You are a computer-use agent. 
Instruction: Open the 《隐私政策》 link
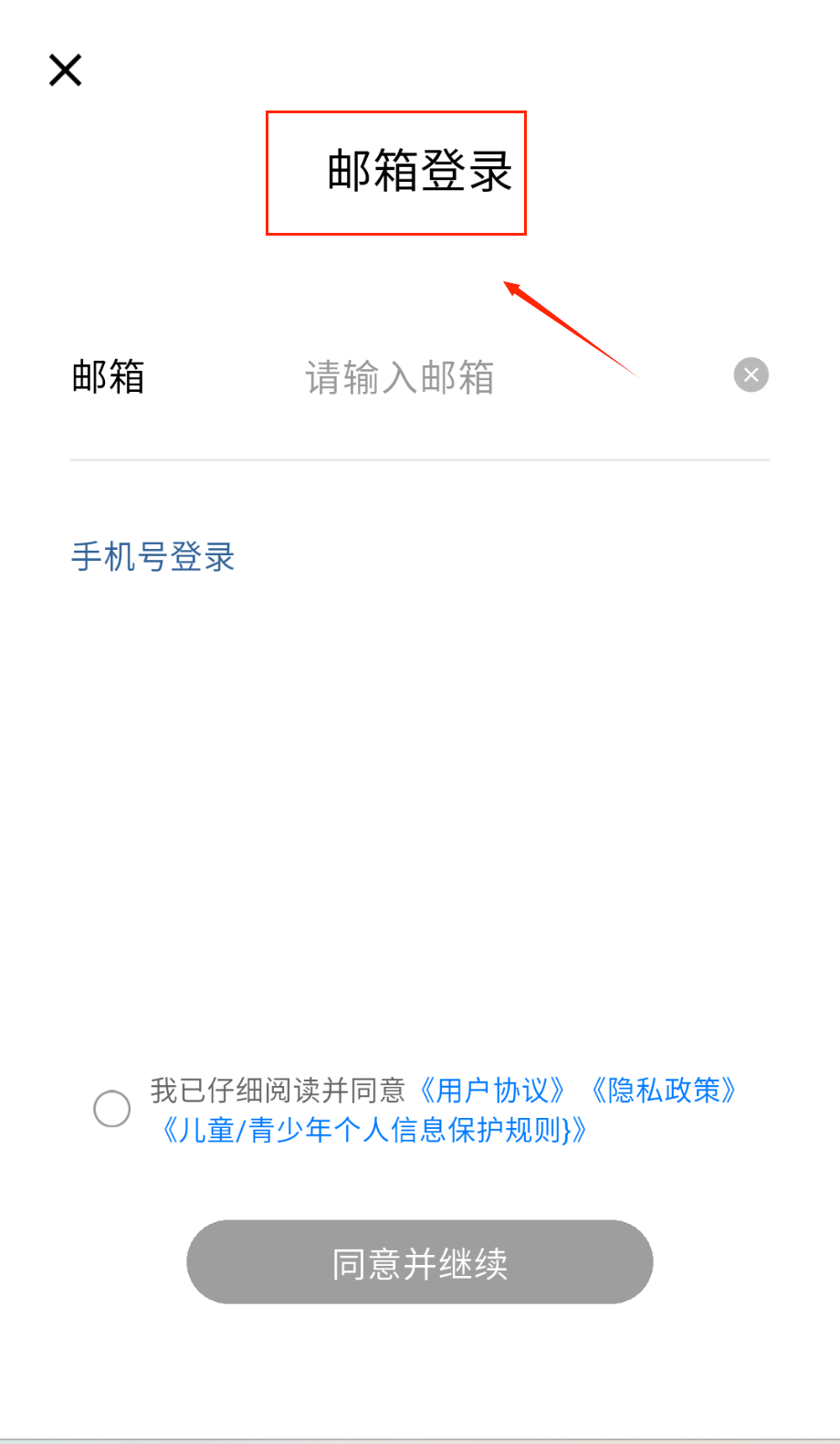click(x=664, y=1090)
